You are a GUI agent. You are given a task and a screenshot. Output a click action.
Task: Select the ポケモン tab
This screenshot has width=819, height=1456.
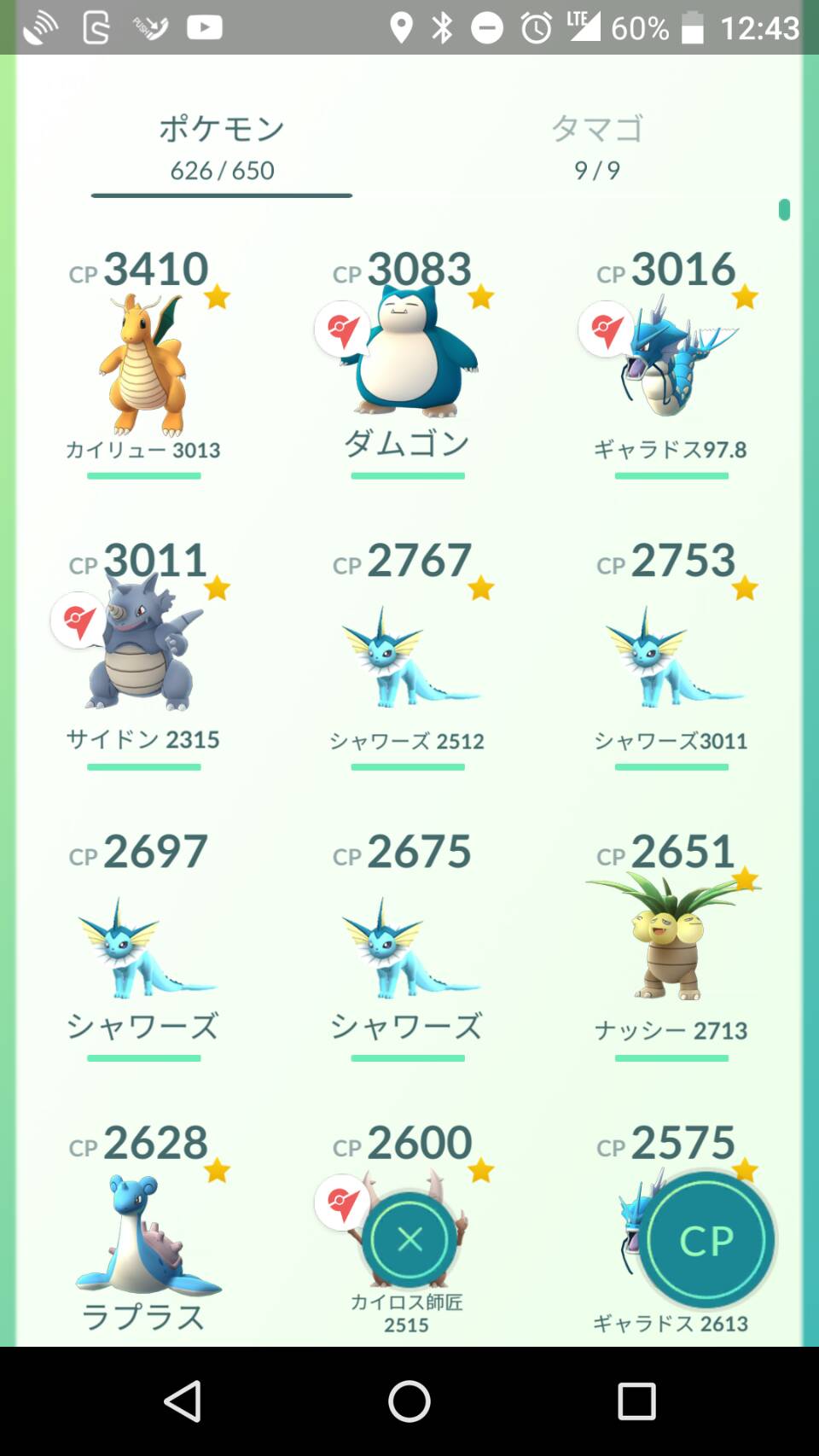[222, 147]
